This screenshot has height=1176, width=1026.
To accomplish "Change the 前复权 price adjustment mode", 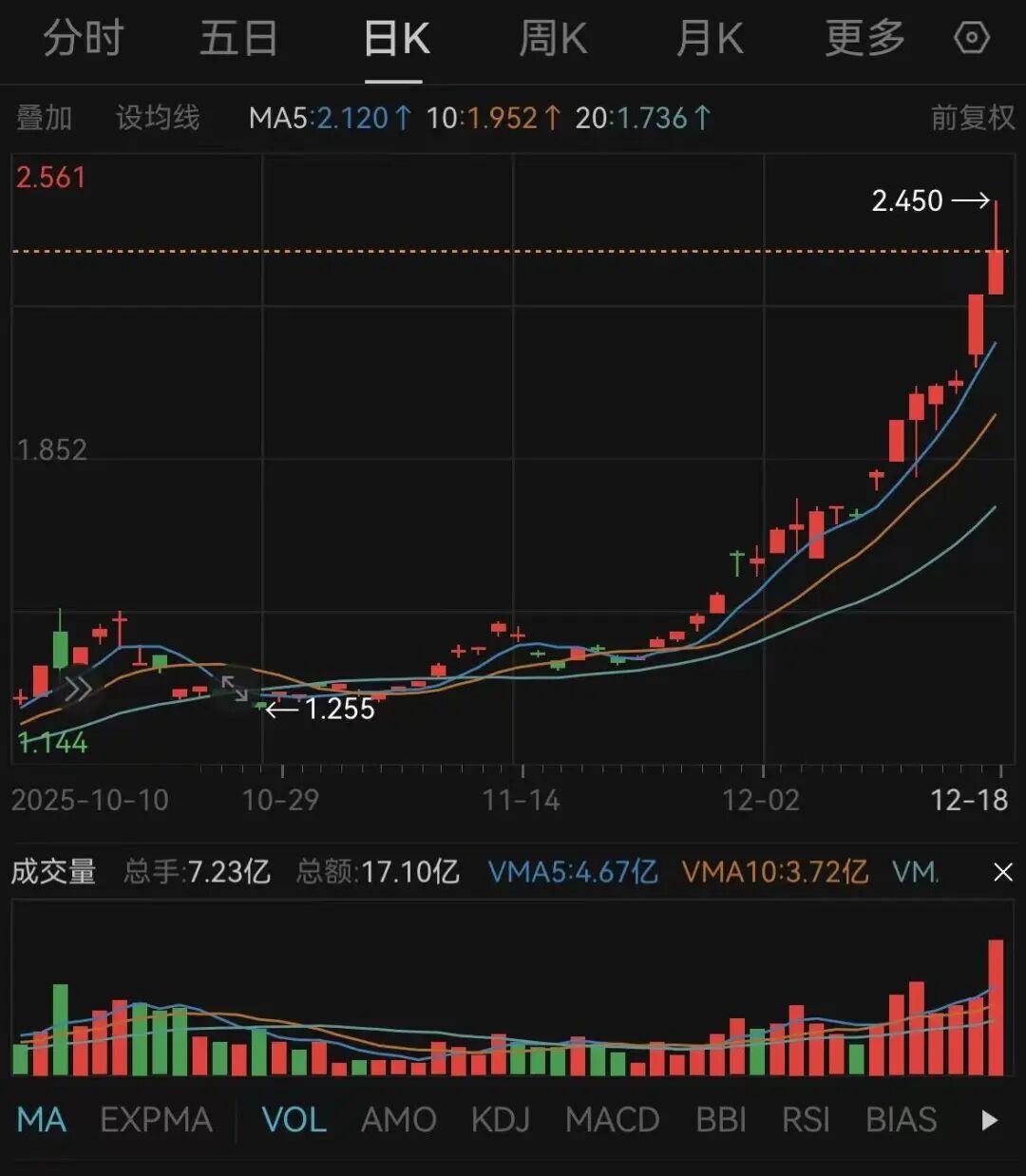I will [972, 118].
